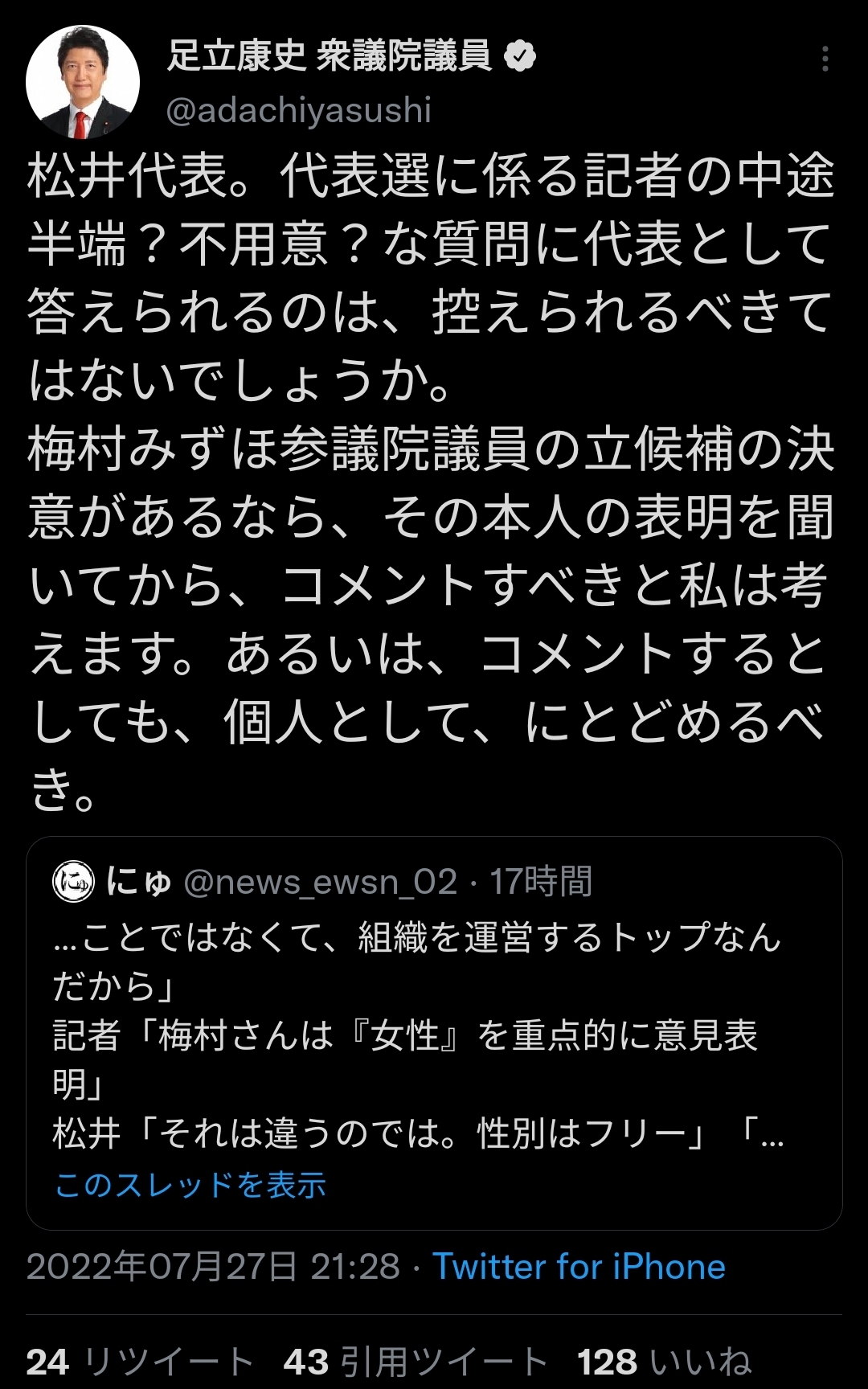Image resolution: width=868 pixels, height=1389 pixels.
Task: Open the @adachiyasushi account name
Action: (x=298, y=110)
